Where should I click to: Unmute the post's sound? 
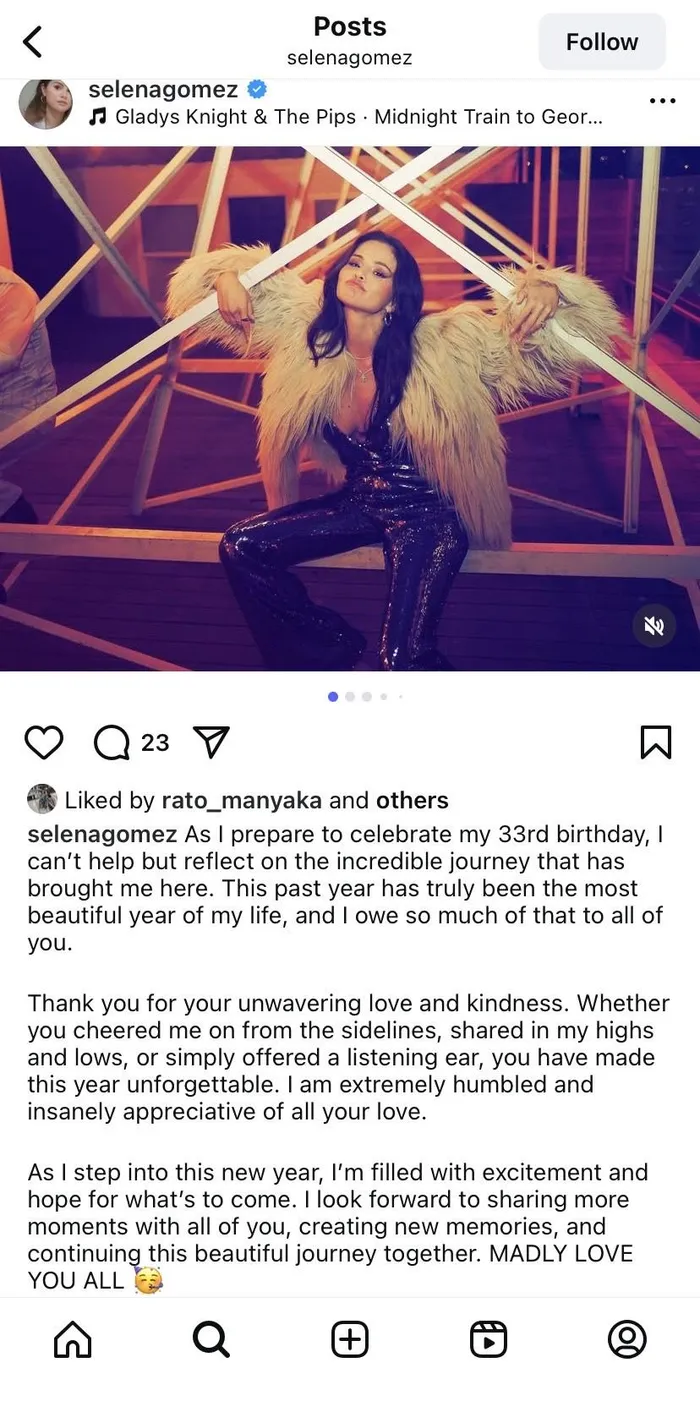coord(654,627)
